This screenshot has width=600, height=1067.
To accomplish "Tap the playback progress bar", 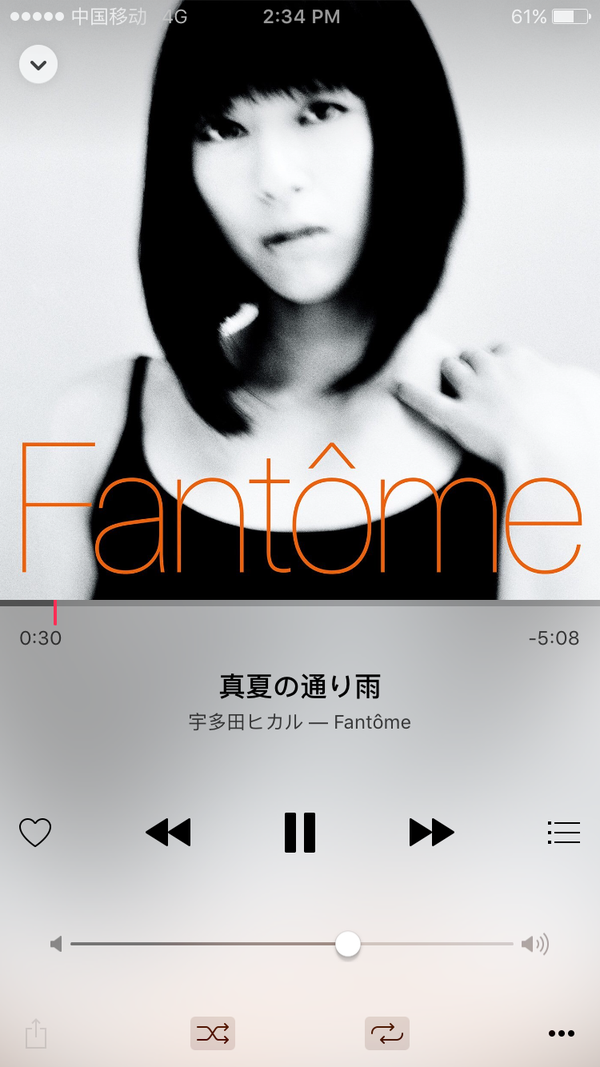I will [300, 605].
